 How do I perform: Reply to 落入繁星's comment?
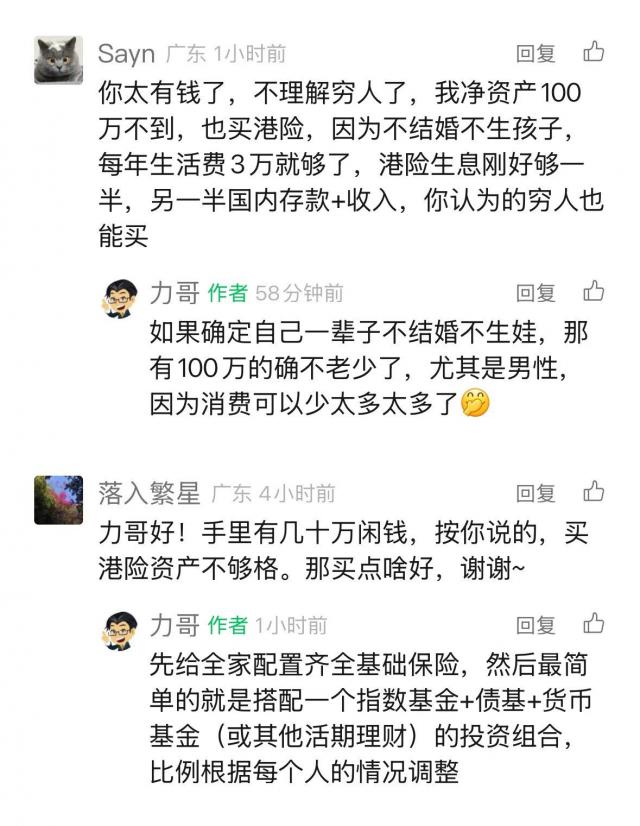(535, 493)
